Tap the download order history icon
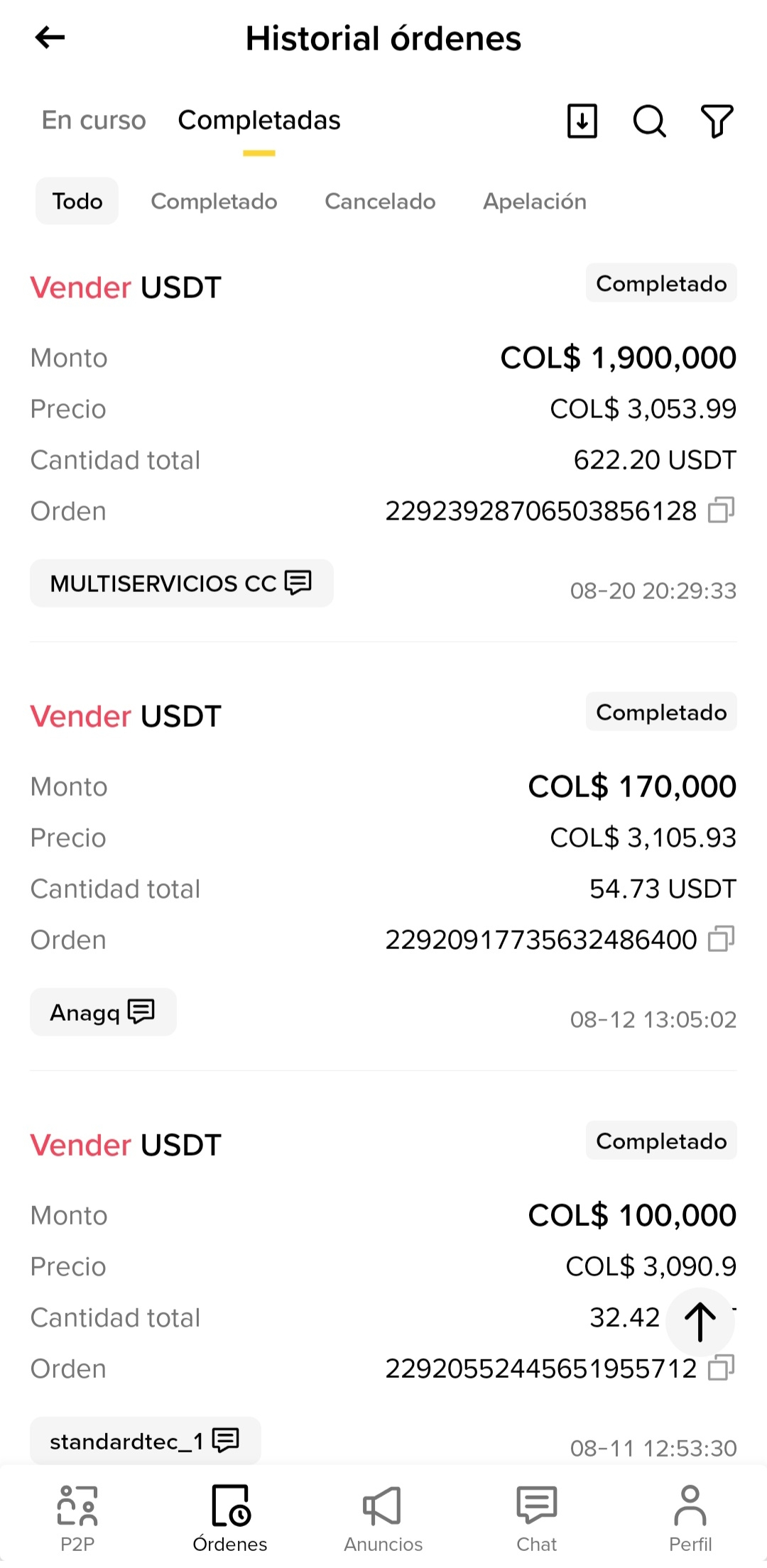Screen dimensions: 767x1568 tap(582, 121)
